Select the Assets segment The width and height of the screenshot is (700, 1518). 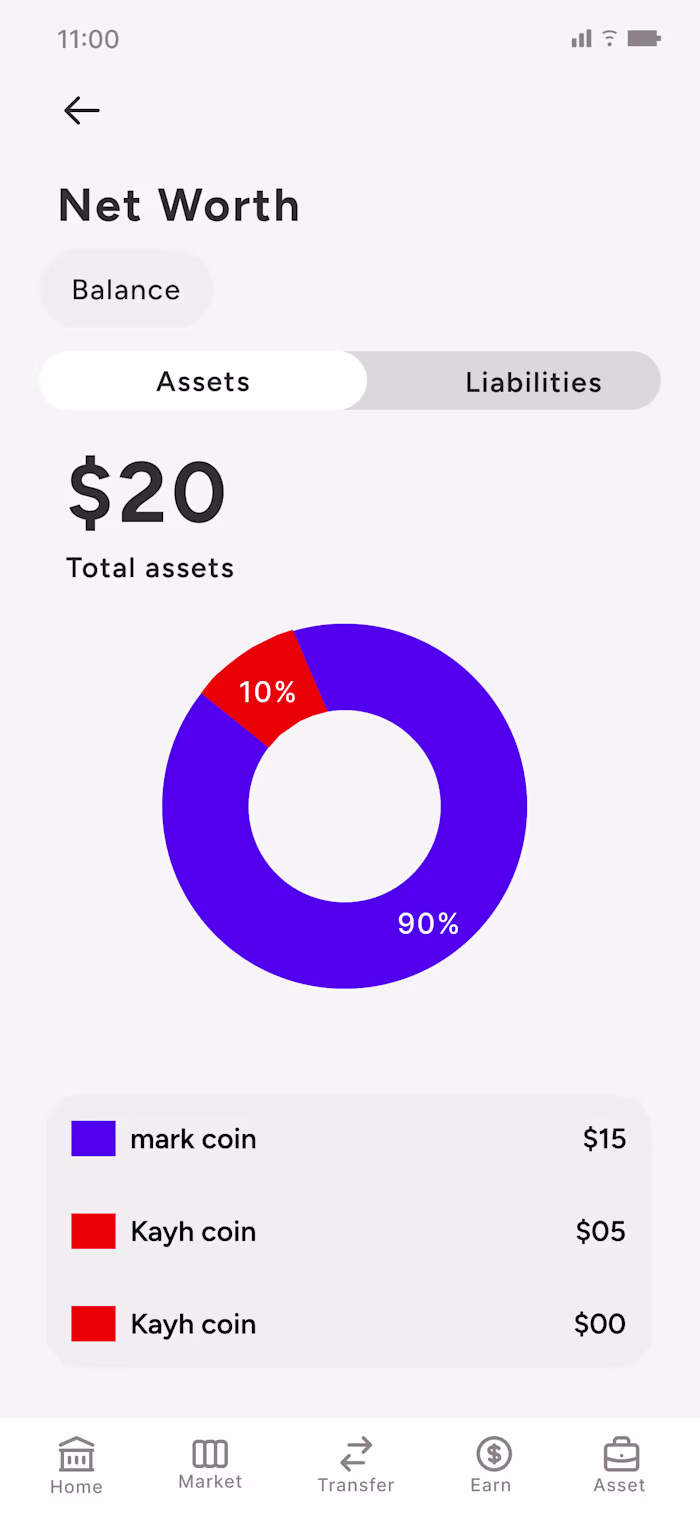[203, 381]
